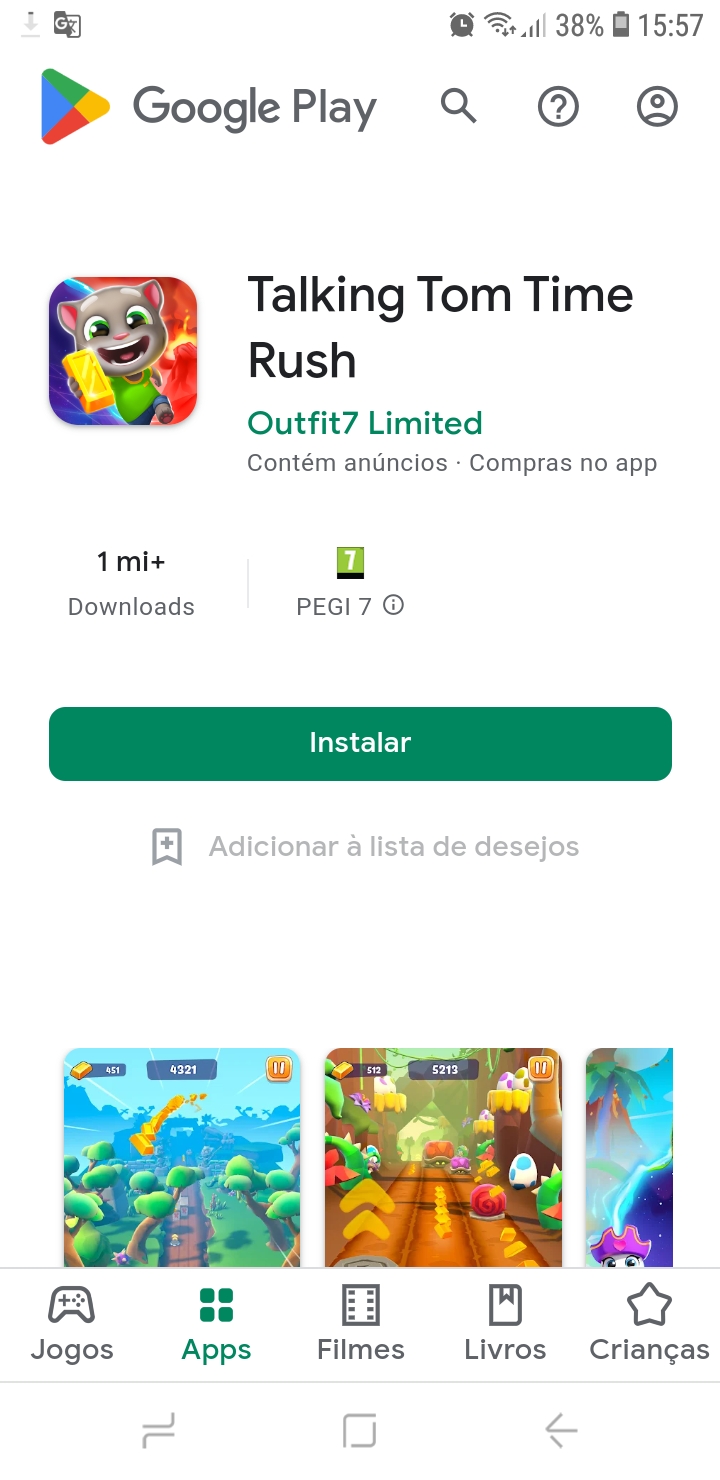Viewport: 720px width, 1480px height.
Task: Open the screenshot showing score 4321
Action: [182, 1157]
